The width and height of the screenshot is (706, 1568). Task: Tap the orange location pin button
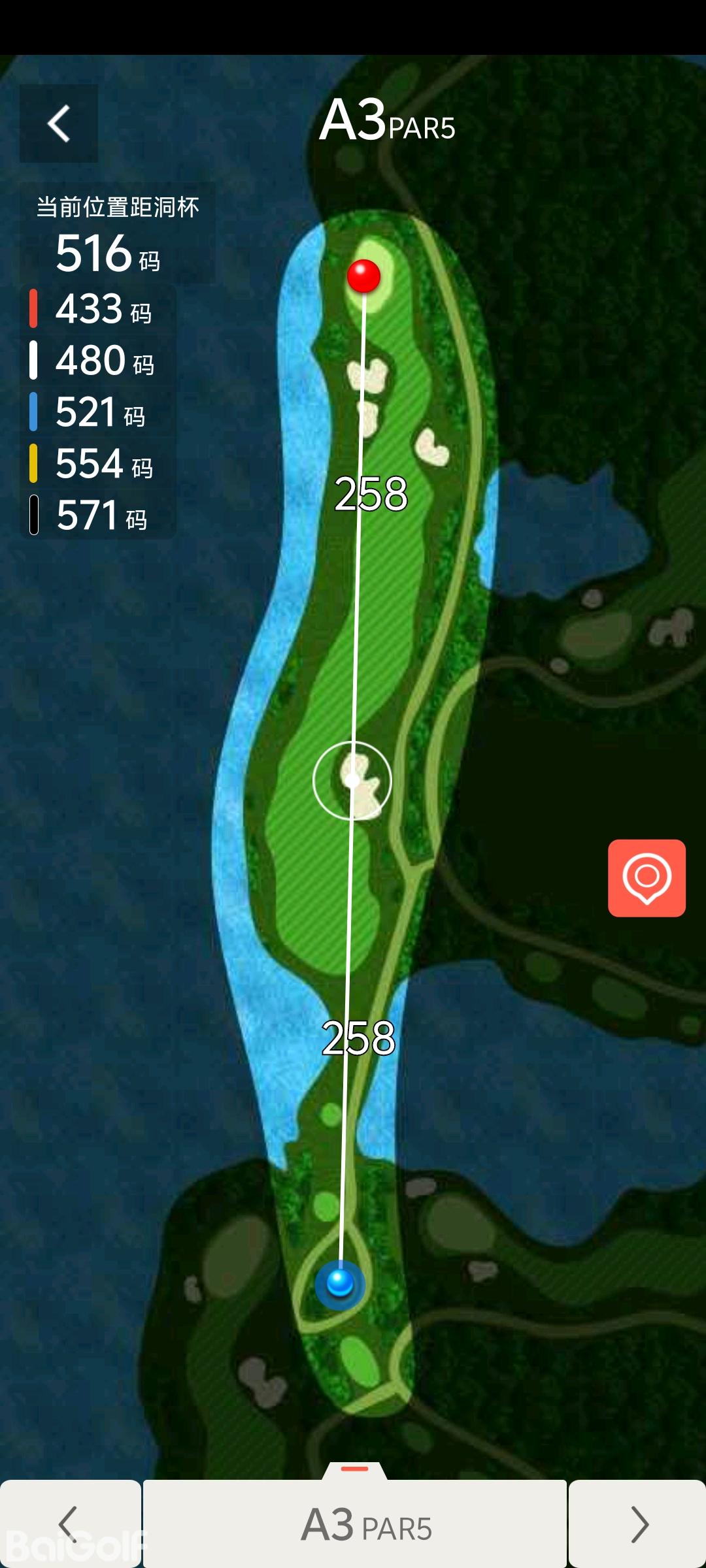tap(647, 877)
